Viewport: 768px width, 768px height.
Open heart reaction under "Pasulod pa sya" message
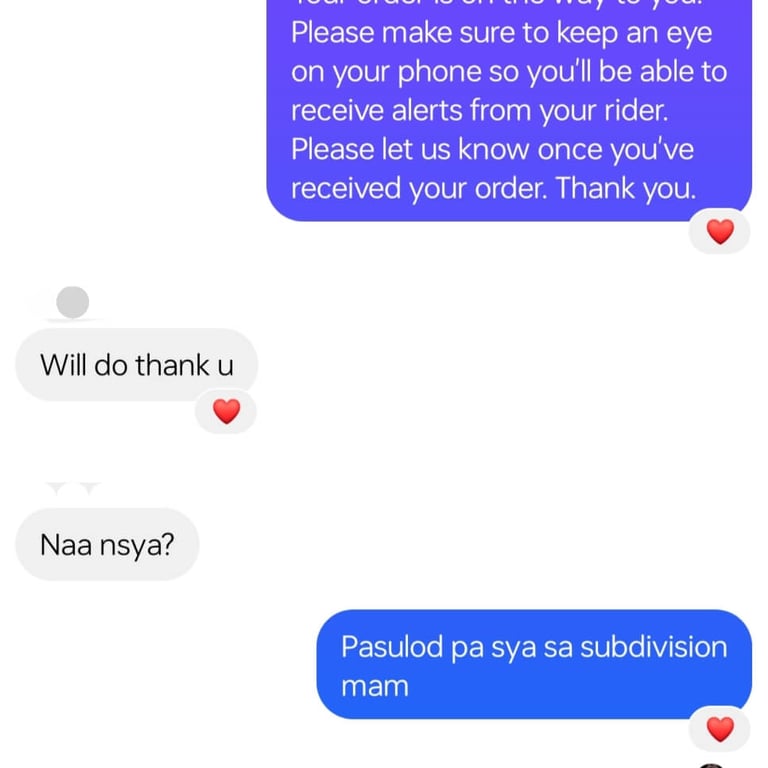(720, 729)
